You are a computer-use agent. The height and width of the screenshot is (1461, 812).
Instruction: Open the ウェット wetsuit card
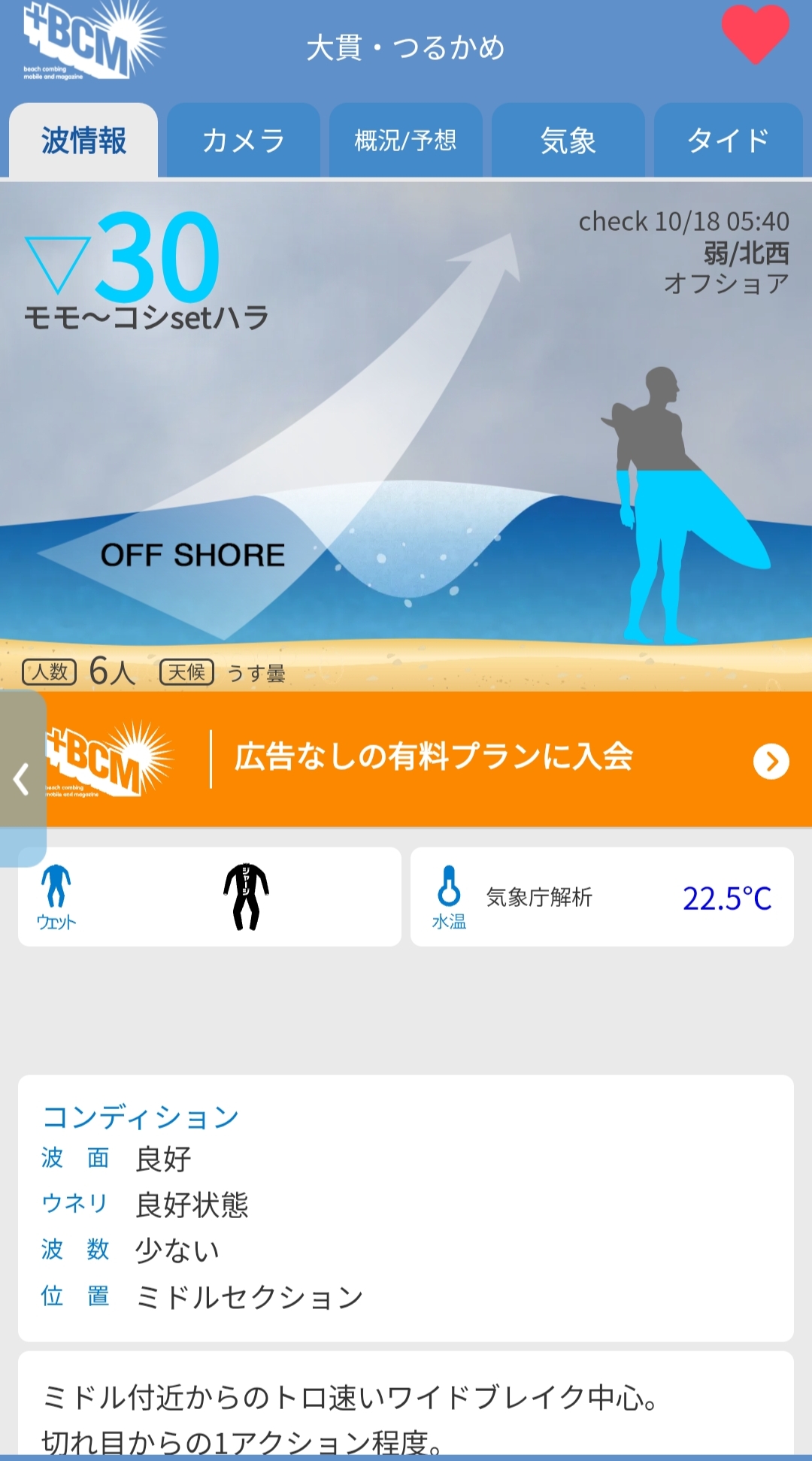point(209,896)
